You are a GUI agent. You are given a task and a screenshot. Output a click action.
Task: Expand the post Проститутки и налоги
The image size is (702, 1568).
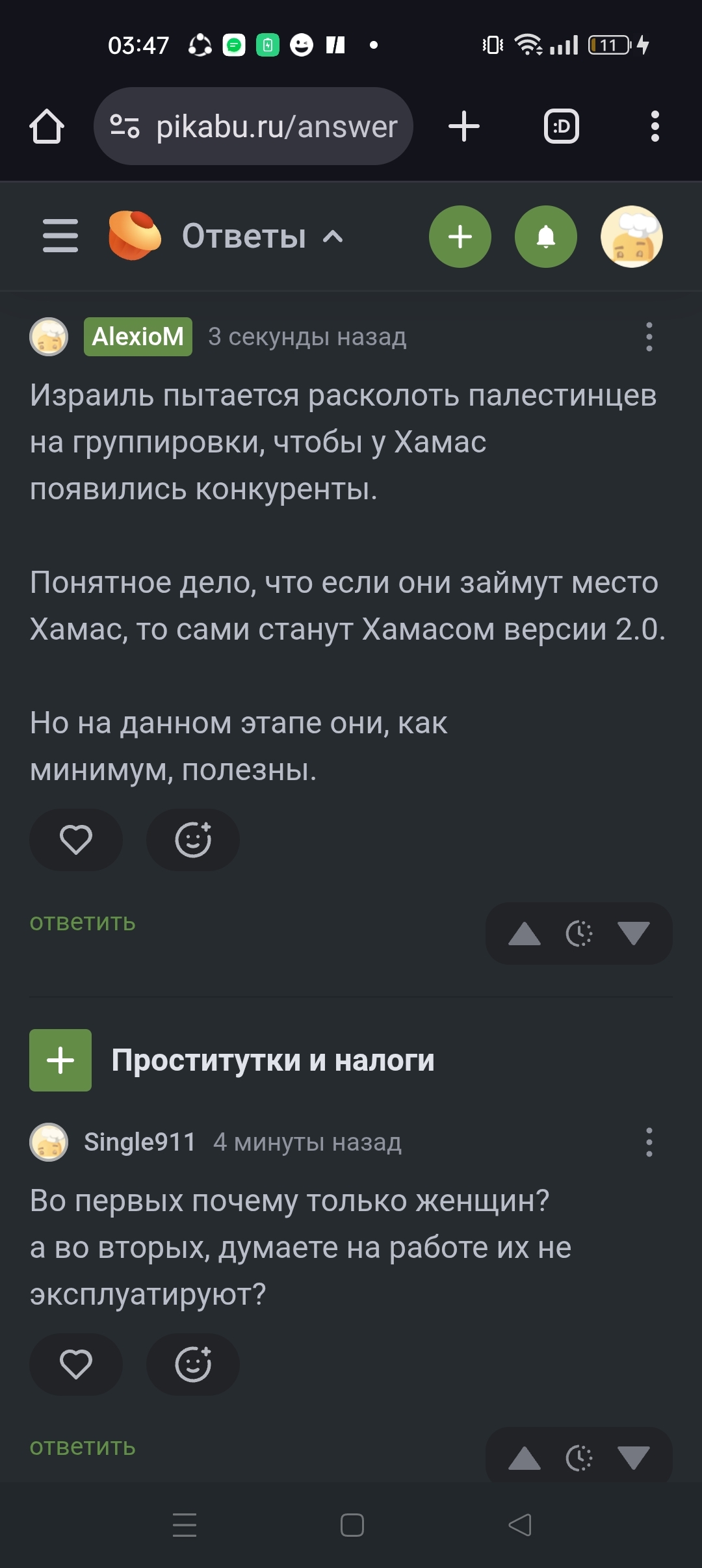click(60, 1060)
